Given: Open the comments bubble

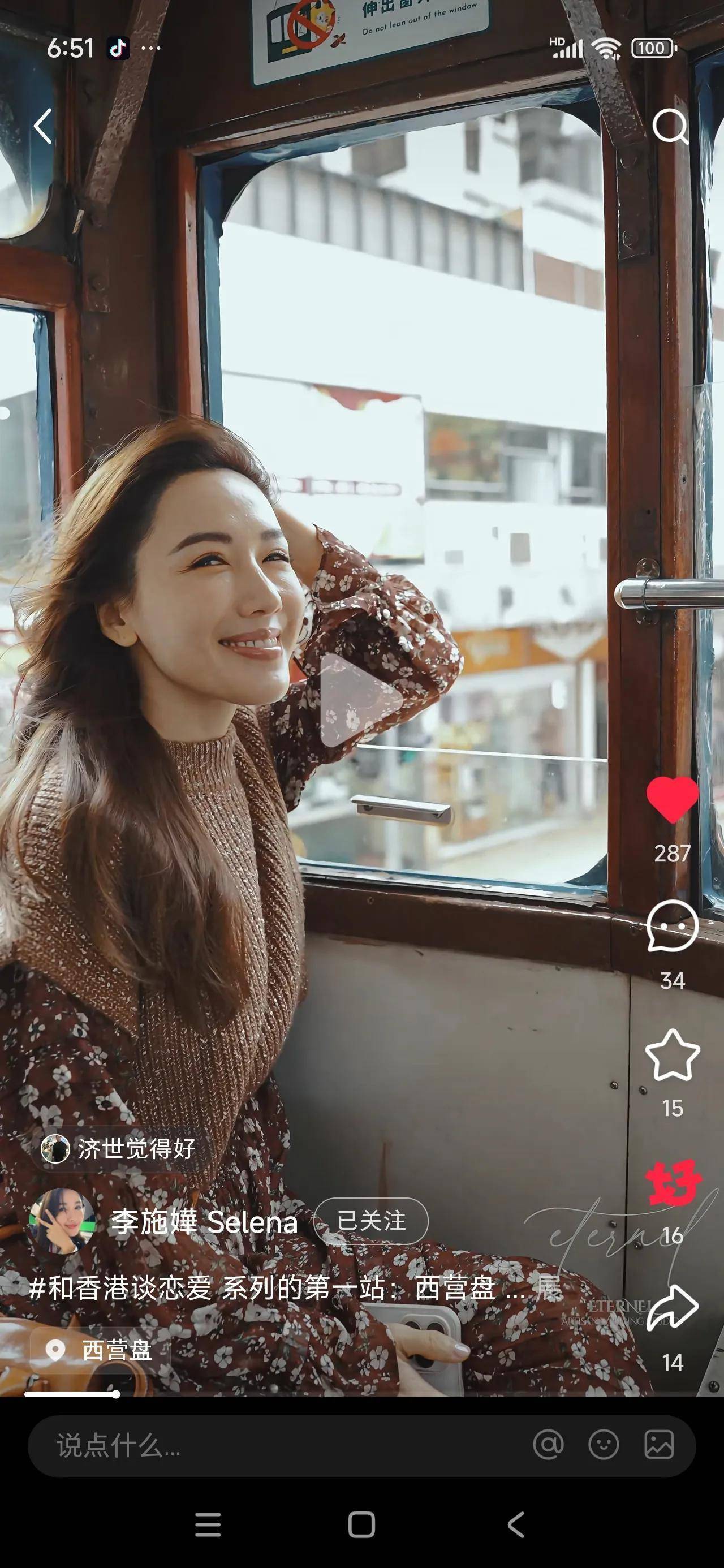Looking at the screenshot, I should [x=671, y=926].
